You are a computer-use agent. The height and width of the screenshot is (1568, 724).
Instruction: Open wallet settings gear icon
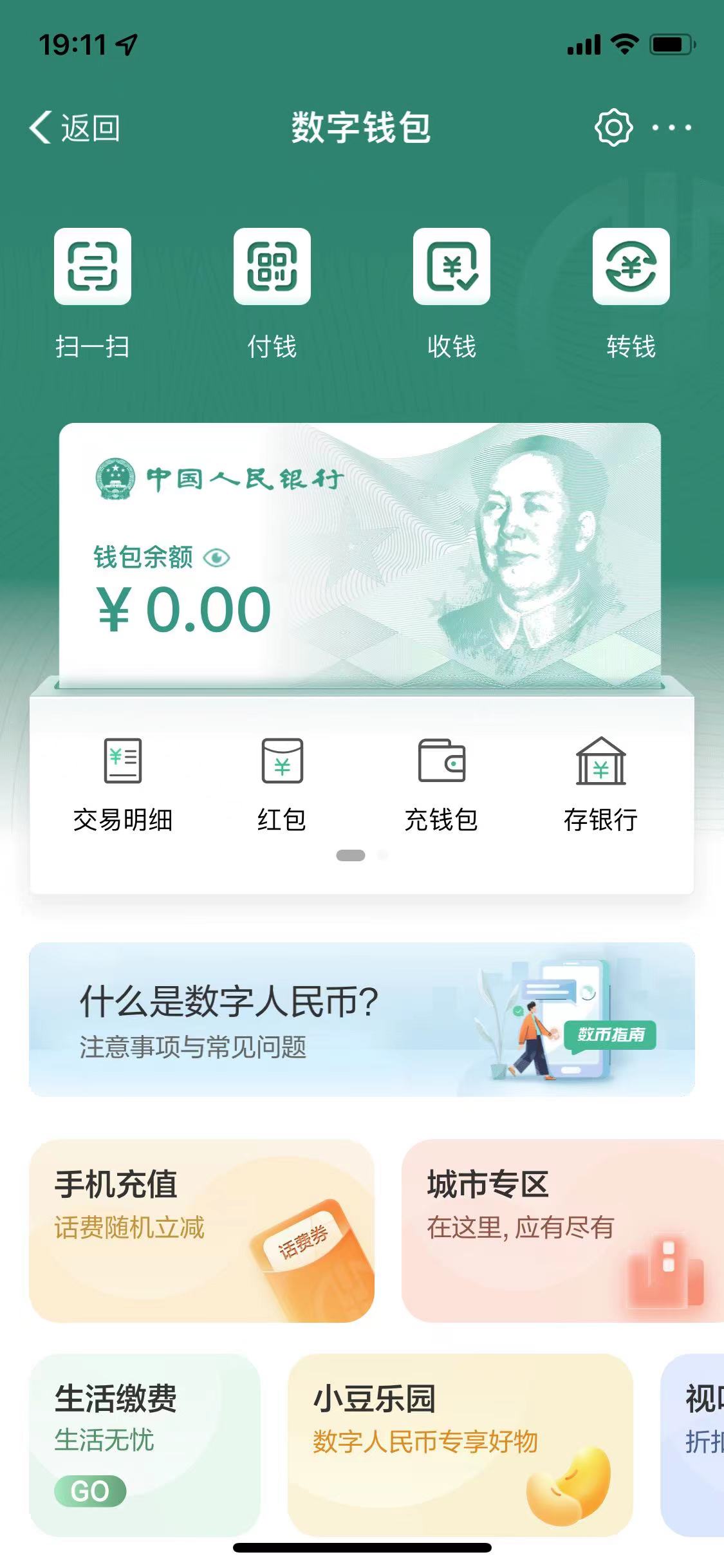(613, 127)
